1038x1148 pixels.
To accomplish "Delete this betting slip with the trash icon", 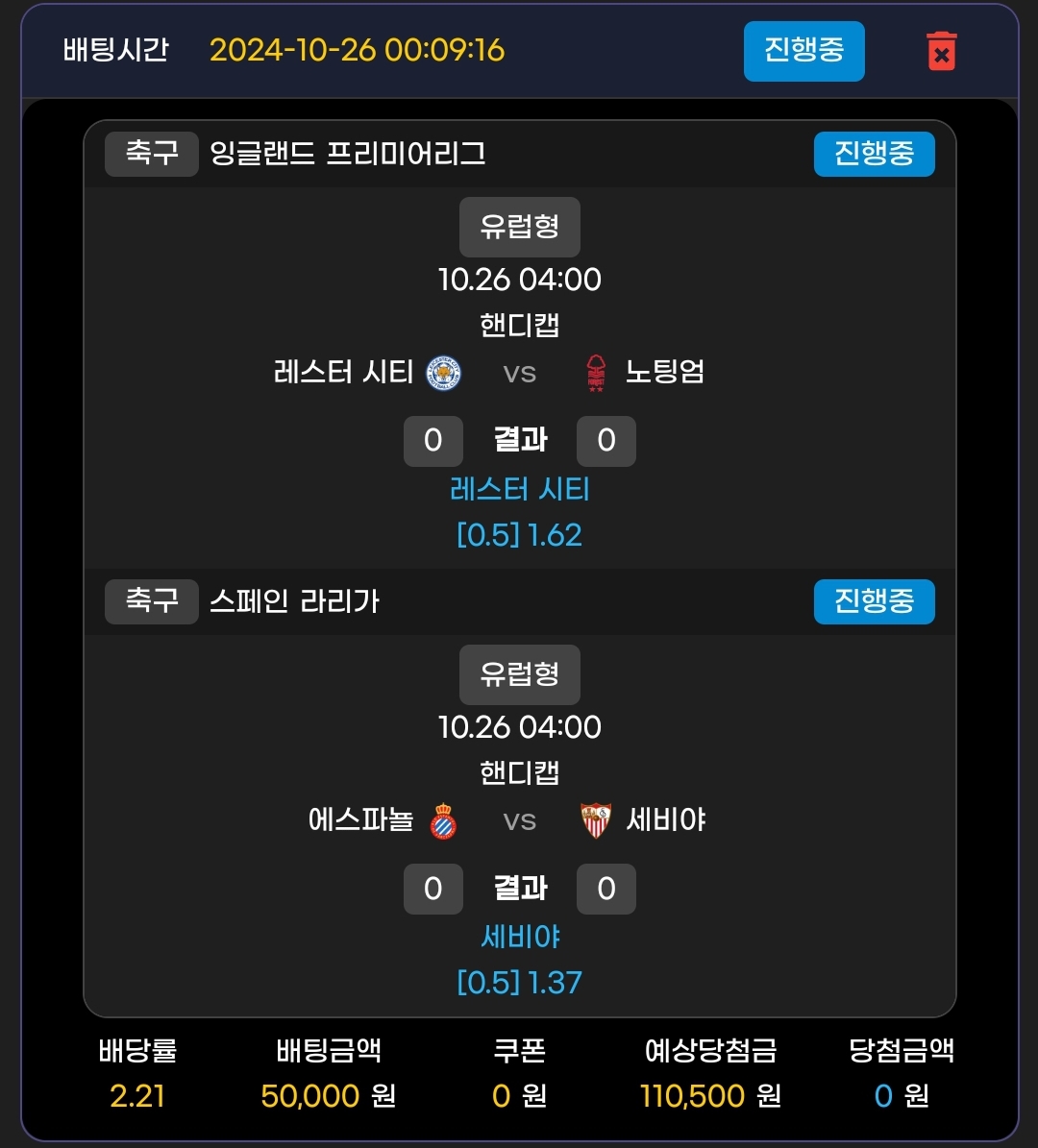I will click(941, 51).
